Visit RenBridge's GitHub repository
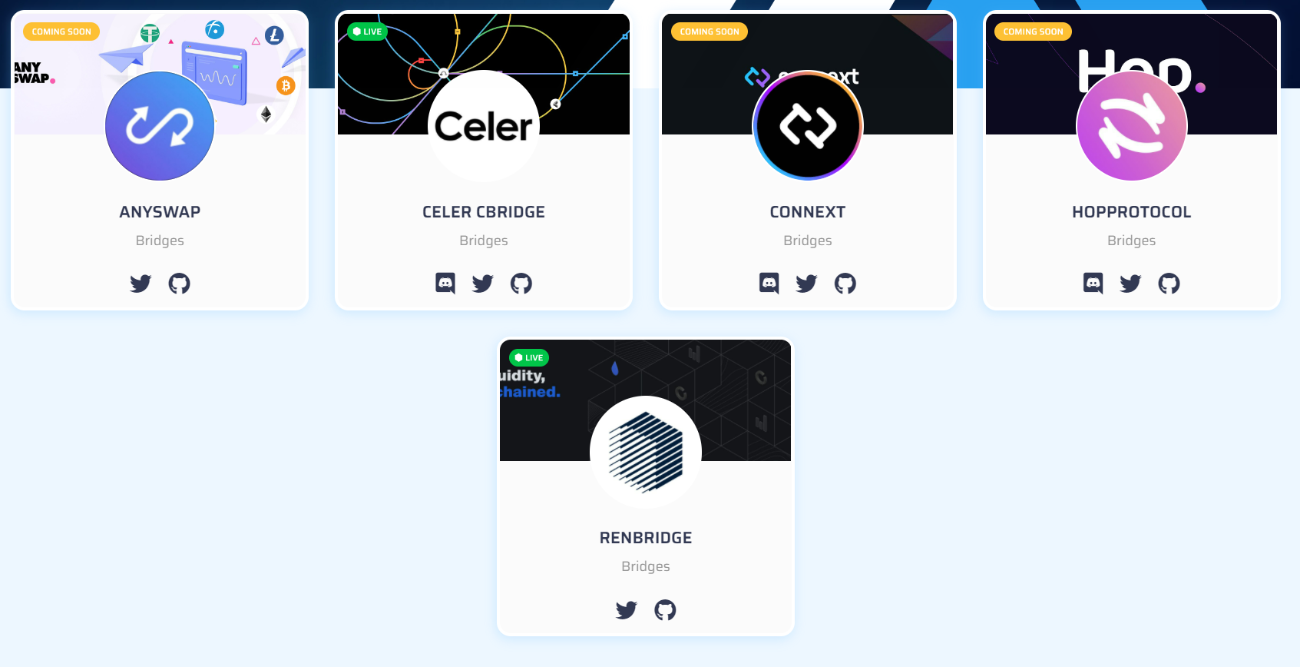The image size is (1300, 667). [665, 609]
